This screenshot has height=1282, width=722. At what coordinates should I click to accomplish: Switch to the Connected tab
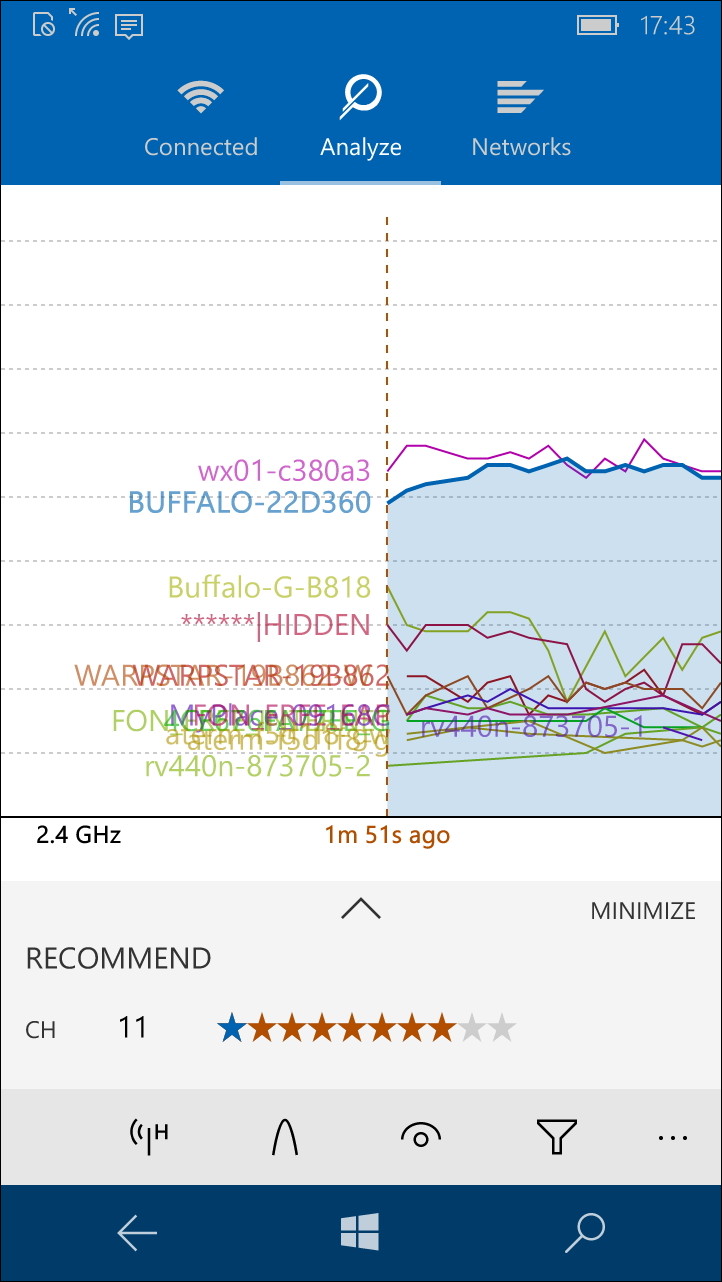[x=200, y=120]
